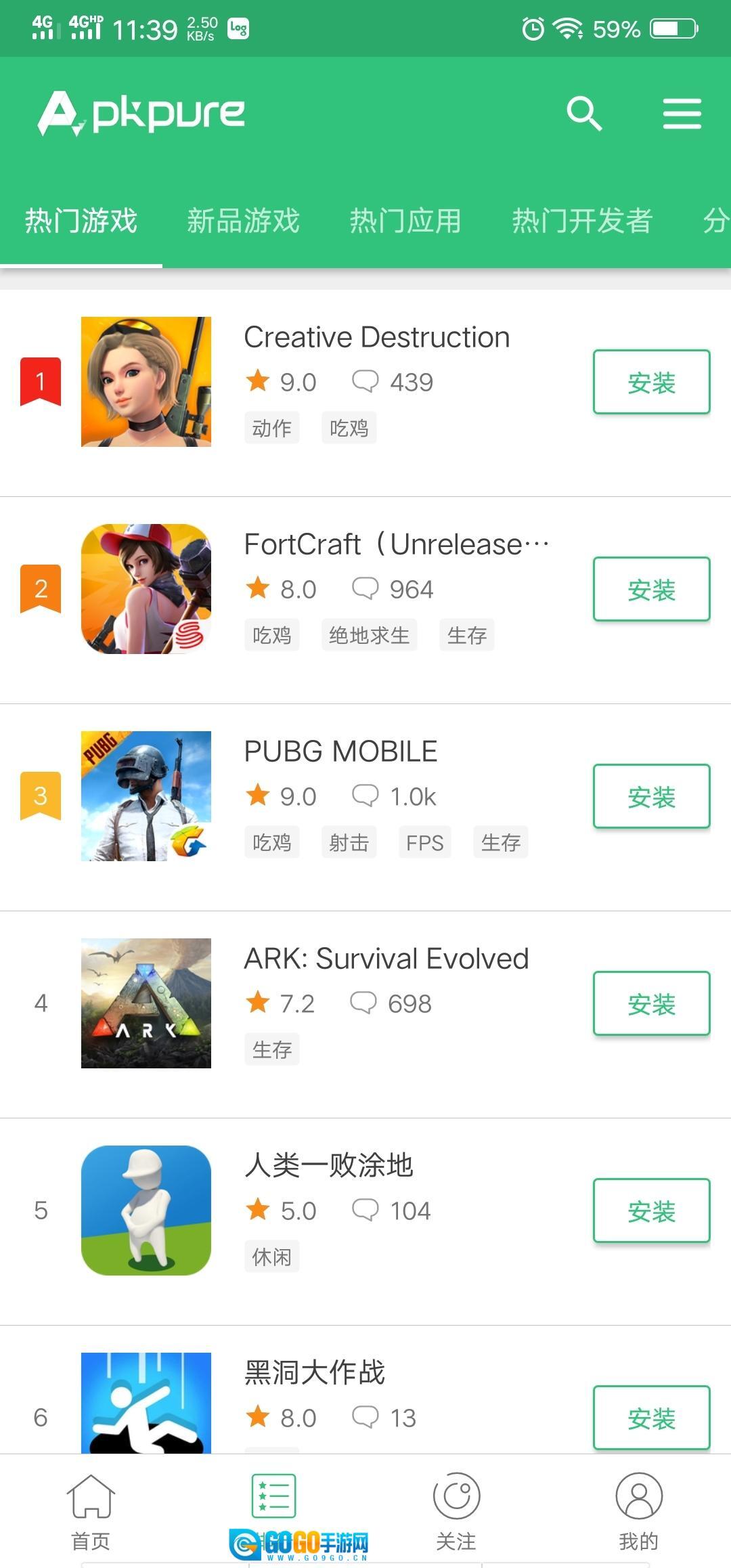
Task: Switch to the 热门应用 tab
Action: 405,221
